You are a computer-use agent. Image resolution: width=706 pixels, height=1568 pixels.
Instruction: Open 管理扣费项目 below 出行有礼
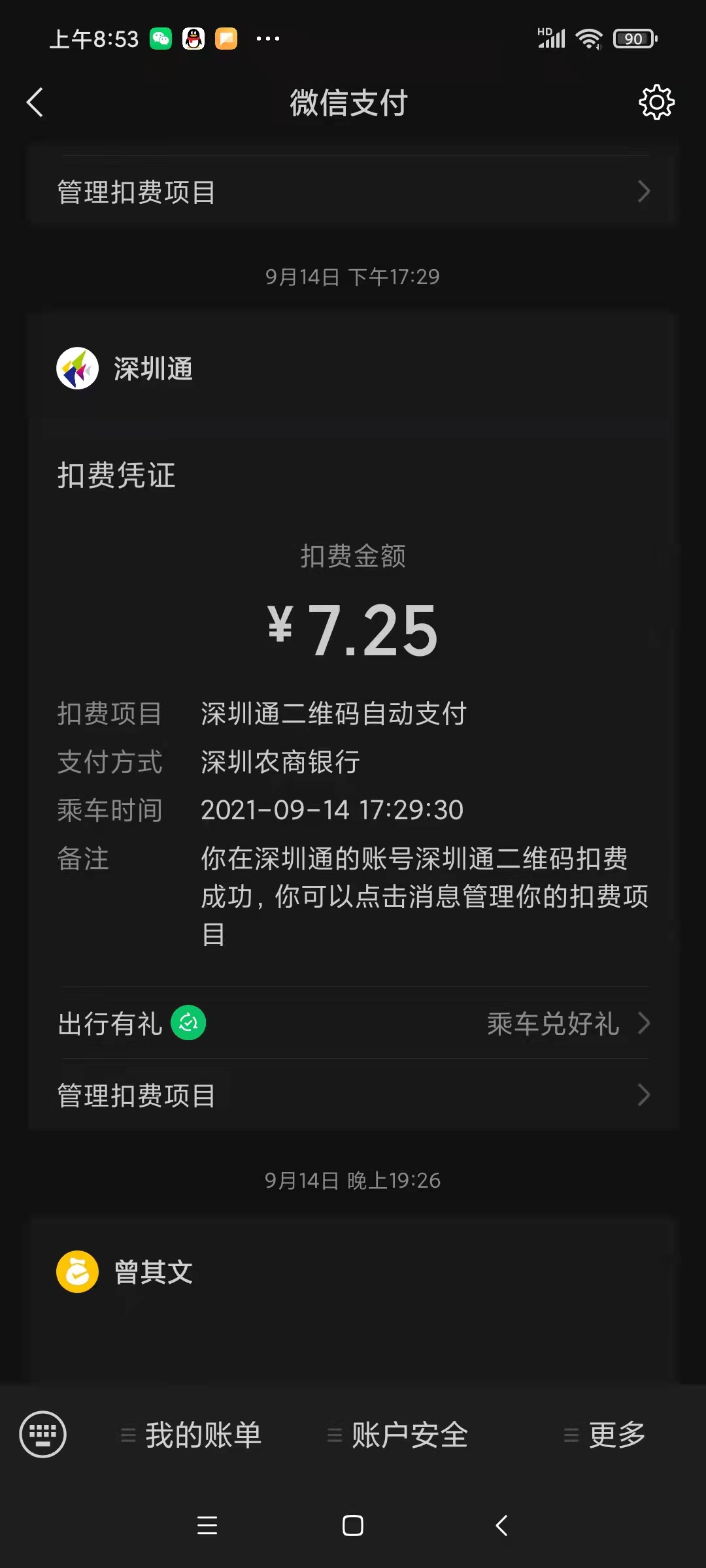(x=353, y=1095)
